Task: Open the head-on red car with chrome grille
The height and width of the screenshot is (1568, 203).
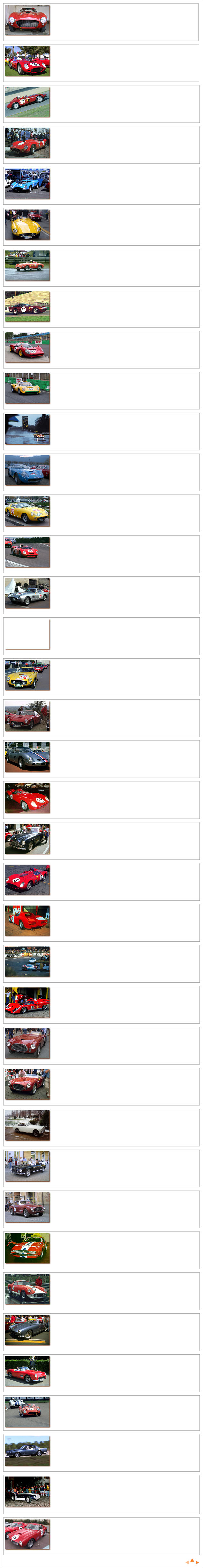Action: [x=27, y=20]
